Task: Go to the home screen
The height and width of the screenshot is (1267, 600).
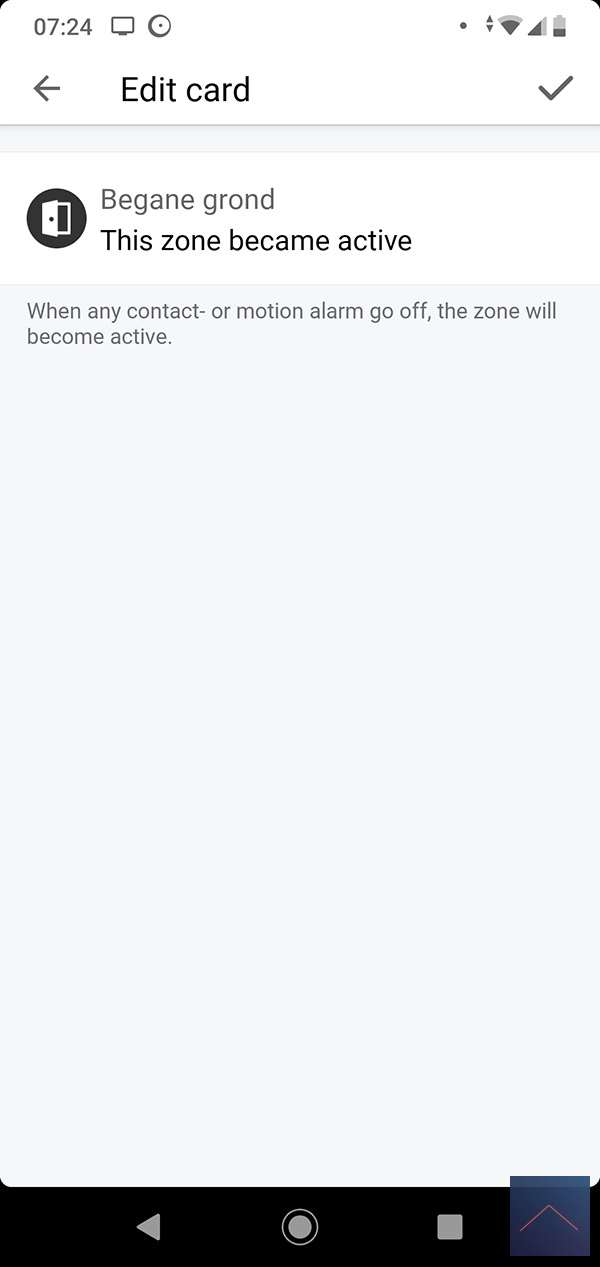Action: pos(300,1226)
